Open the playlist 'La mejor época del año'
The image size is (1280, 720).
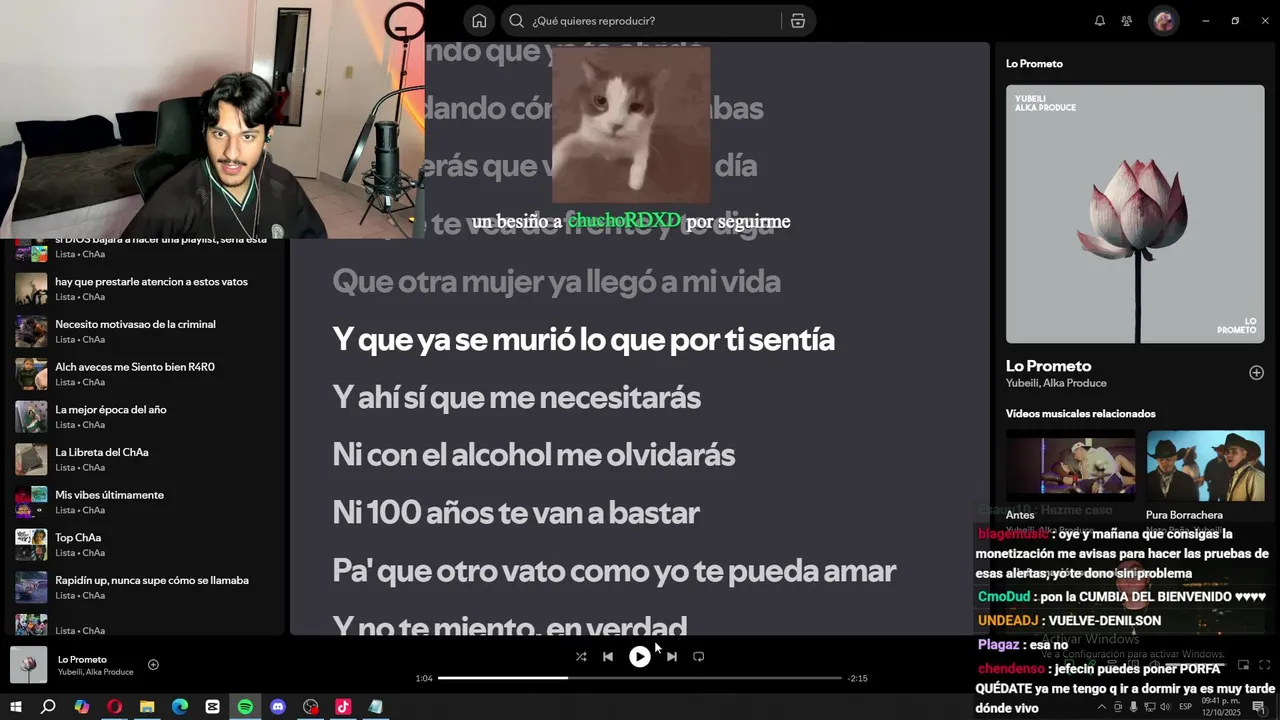point(110,410)
